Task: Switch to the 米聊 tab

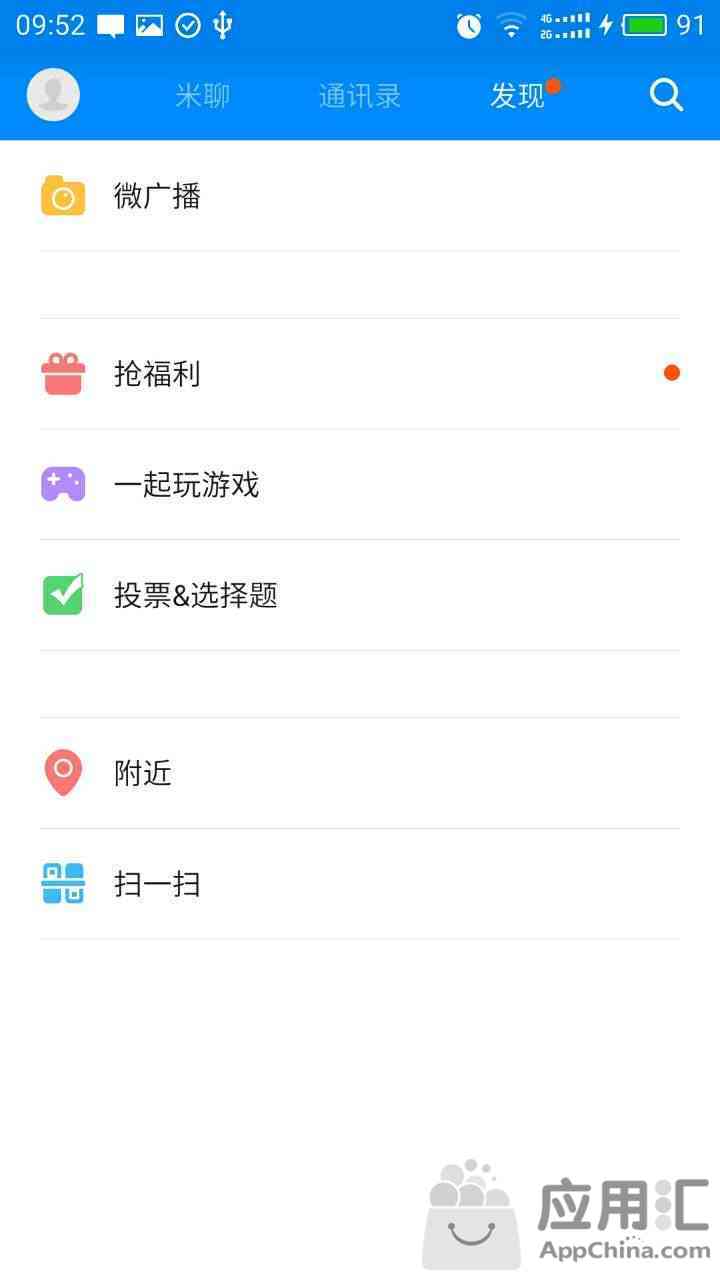Action: pos(203,96)
